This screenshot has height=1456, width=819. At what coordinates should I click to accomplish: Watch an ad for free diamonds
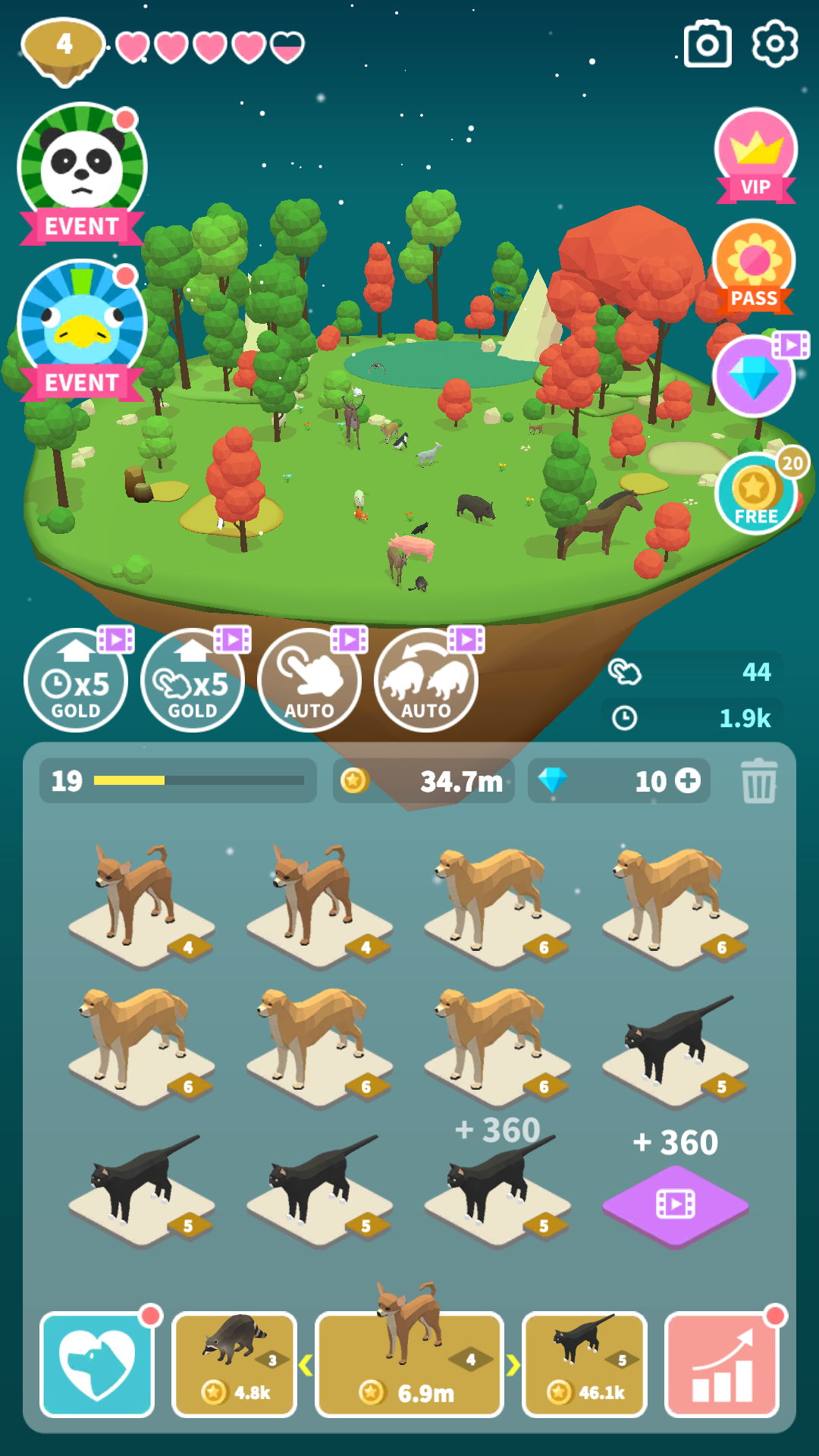[755, 376]
